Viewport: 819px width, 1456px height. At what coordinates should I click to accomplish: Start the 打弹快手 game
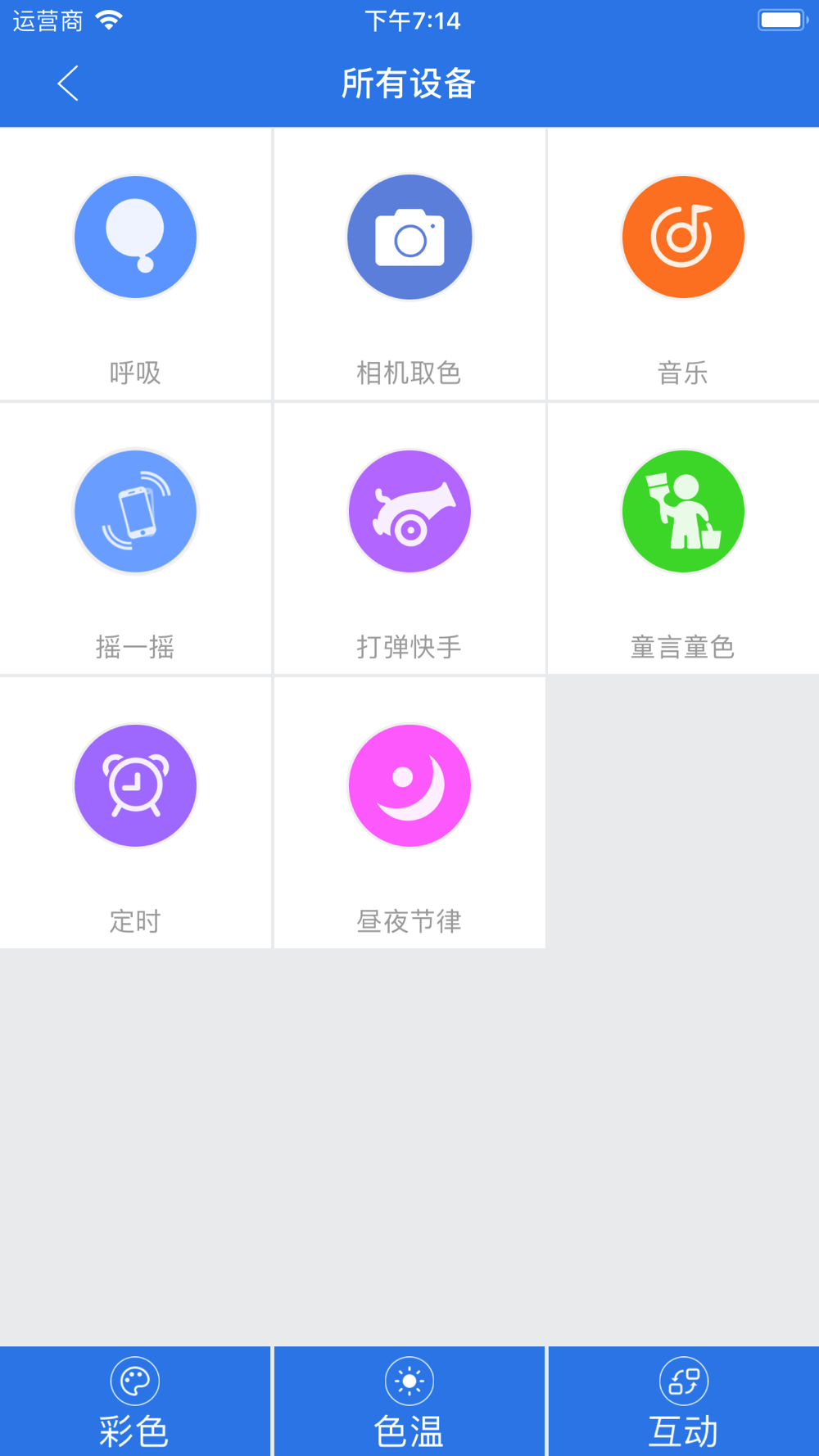point(409,512)
